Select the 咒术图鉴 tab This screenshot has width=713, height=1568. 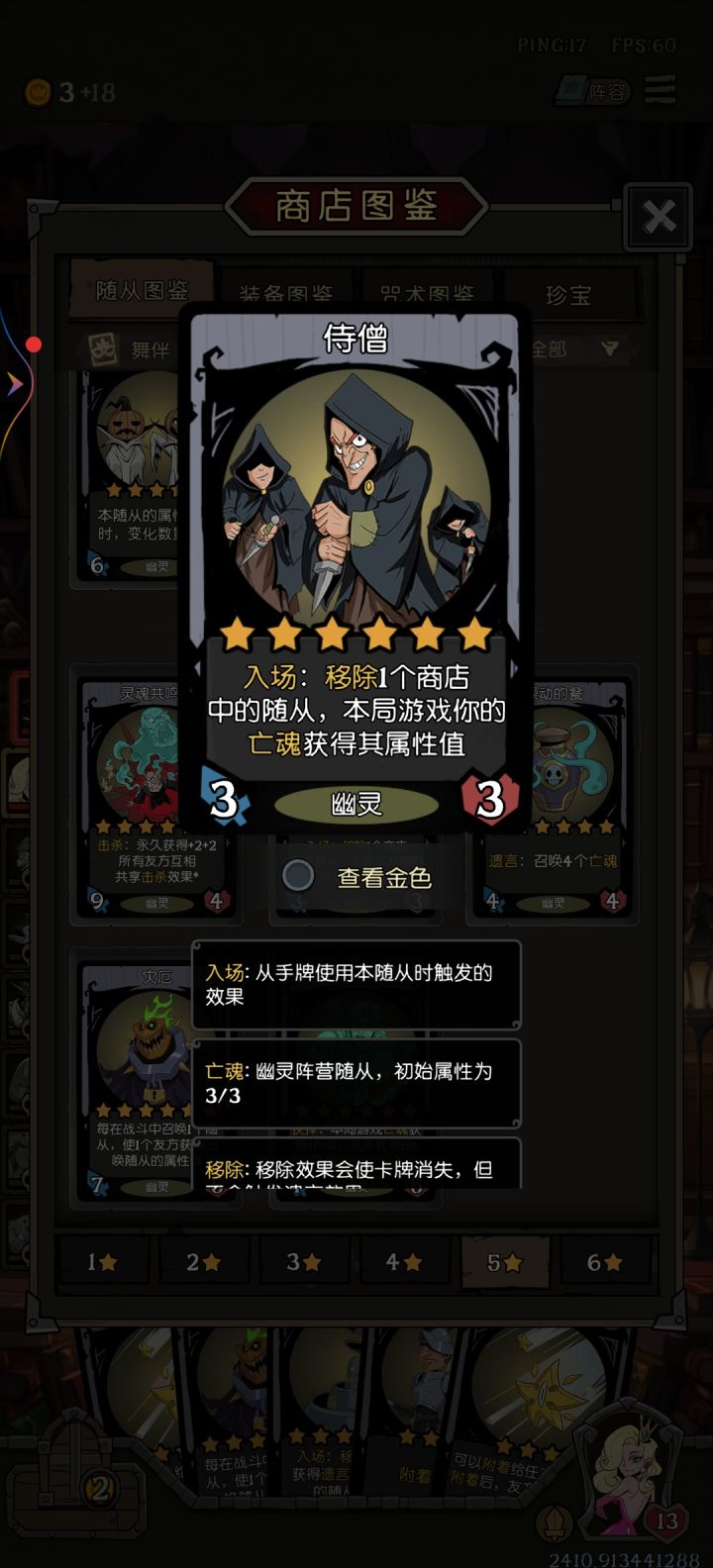coord(424,292)
